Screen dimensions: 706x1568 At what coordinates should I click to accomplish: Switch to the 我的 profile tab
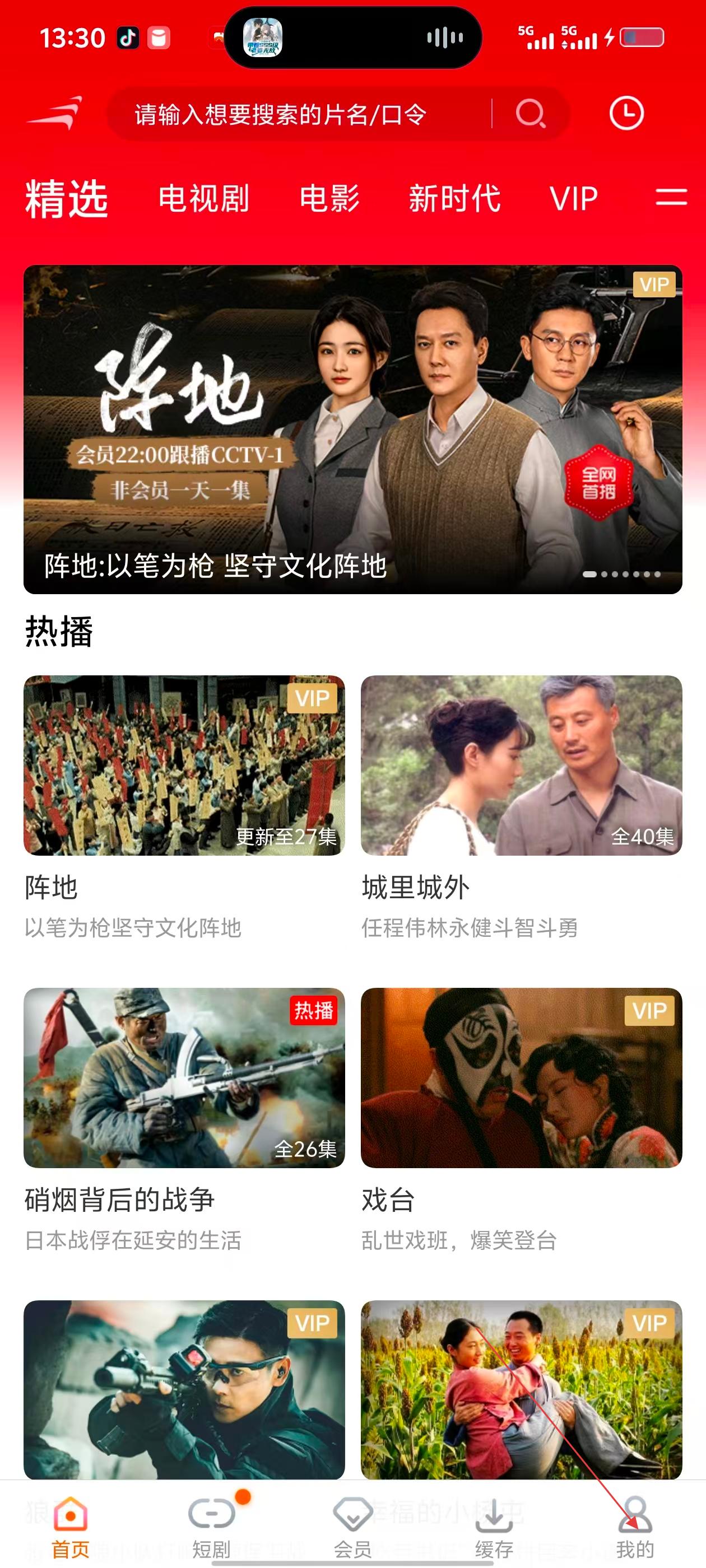click(635, 1525)
